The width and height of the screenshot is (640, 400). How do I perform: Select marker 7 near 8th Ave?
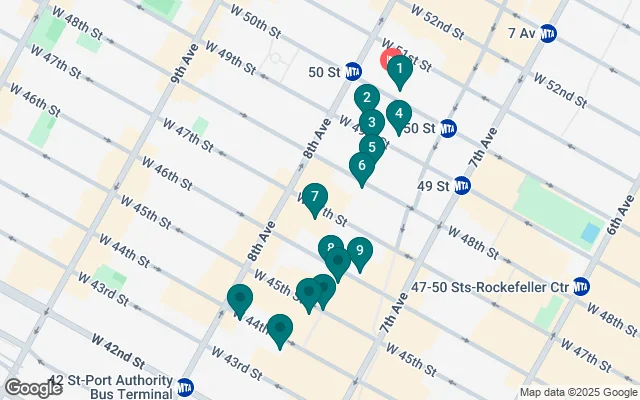tap(315, 197)
